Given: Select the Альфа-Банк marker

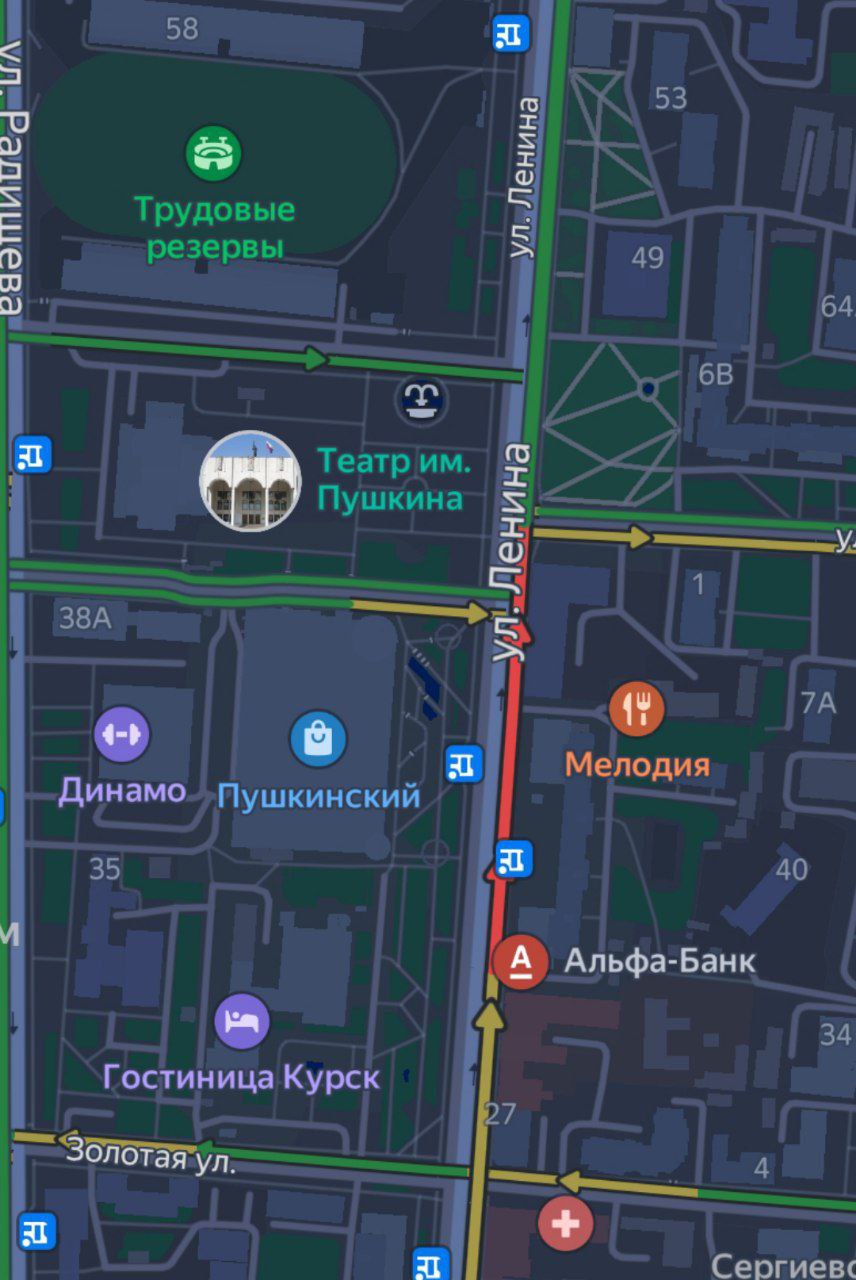Looking at the screenshot, I should tap(520, 963).
